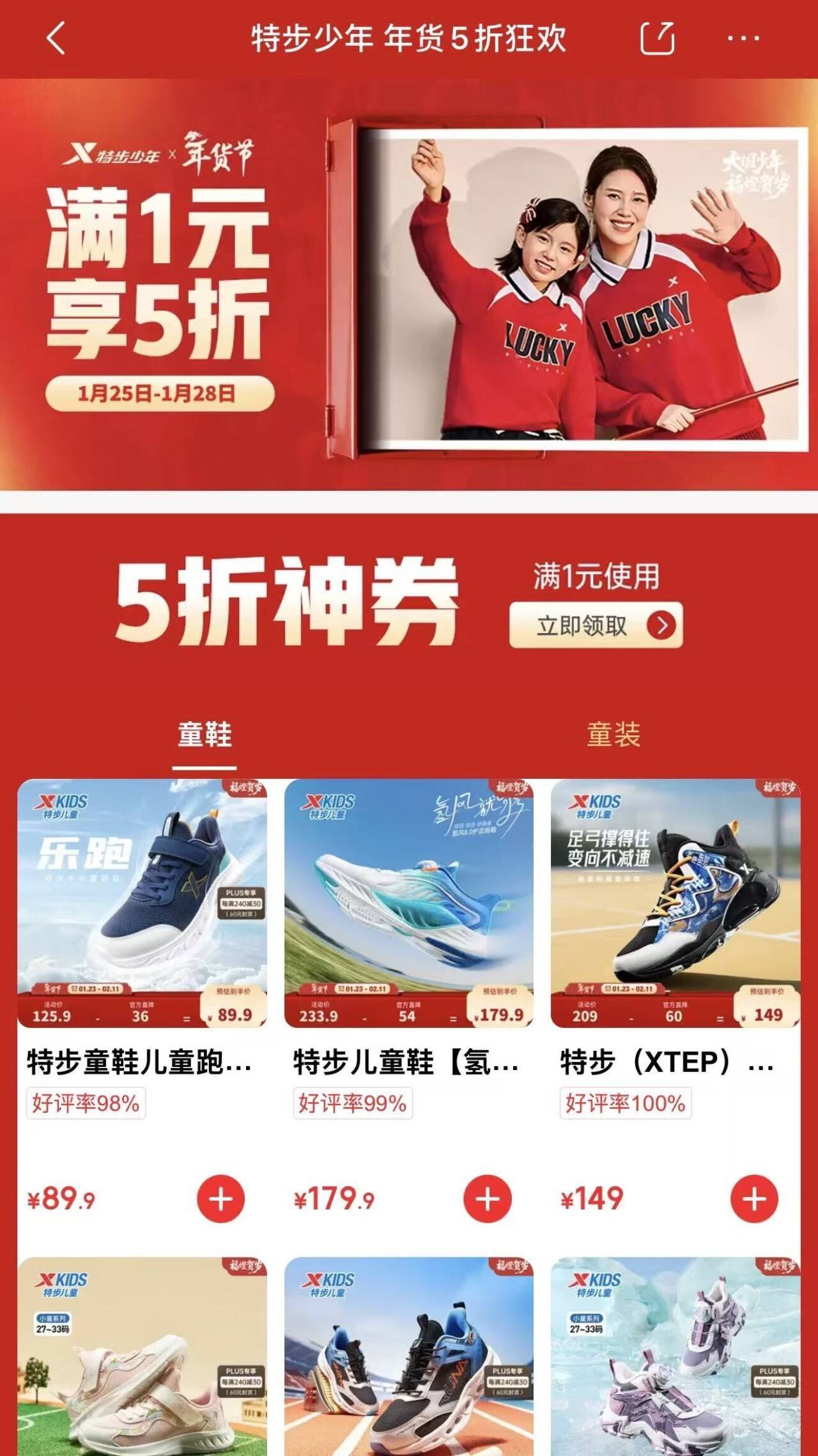Select the 童鞋 tab

click(x=204, y=735)
